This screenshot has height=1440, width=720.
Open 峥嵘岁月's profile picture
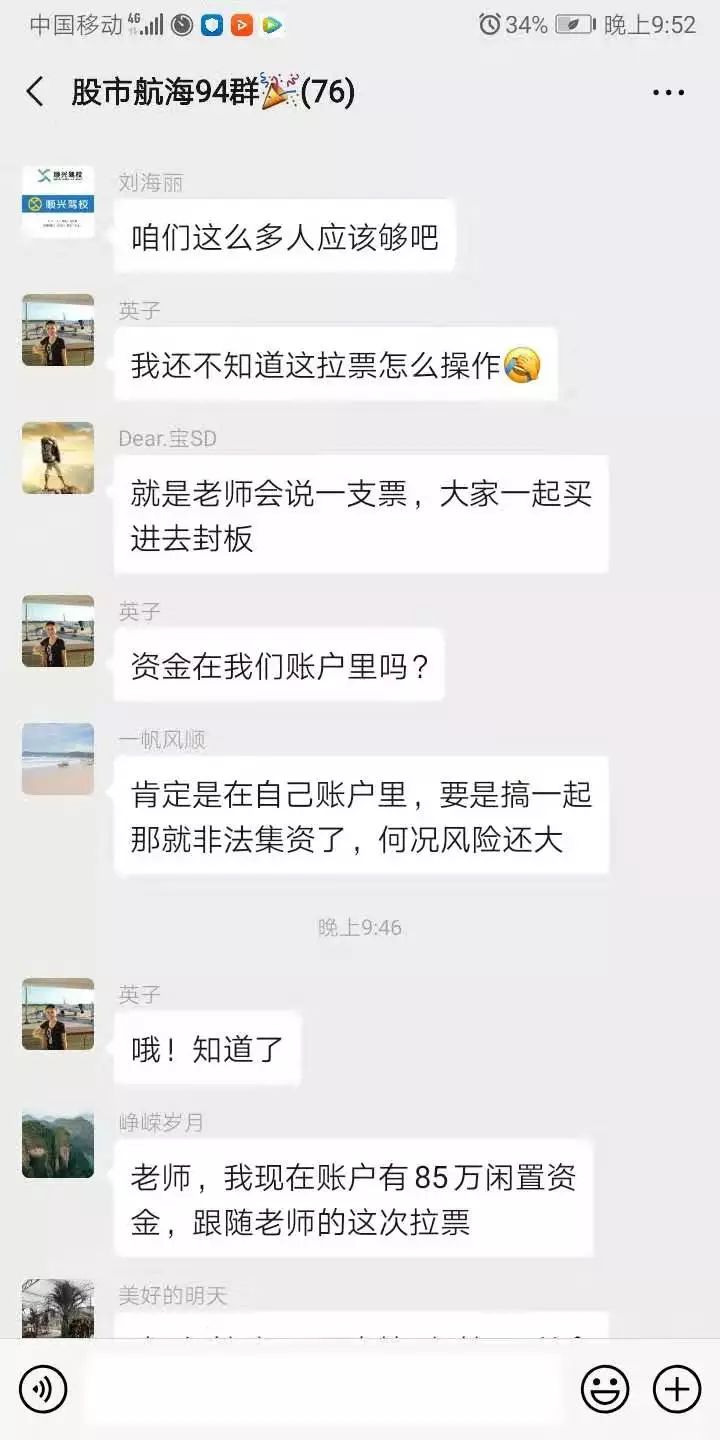(x=58, y=1142)
